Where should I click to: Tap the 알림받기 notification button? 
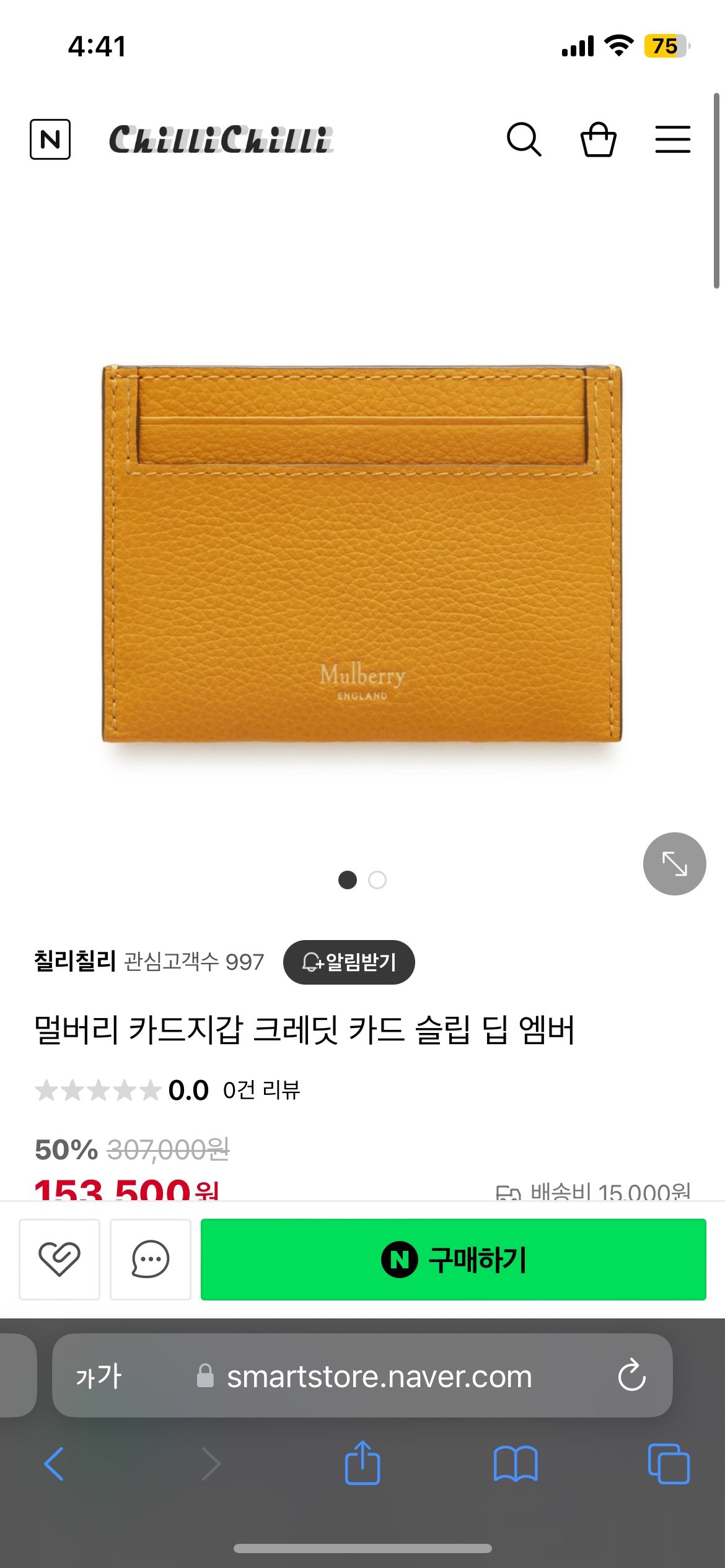tap(349, 962)
